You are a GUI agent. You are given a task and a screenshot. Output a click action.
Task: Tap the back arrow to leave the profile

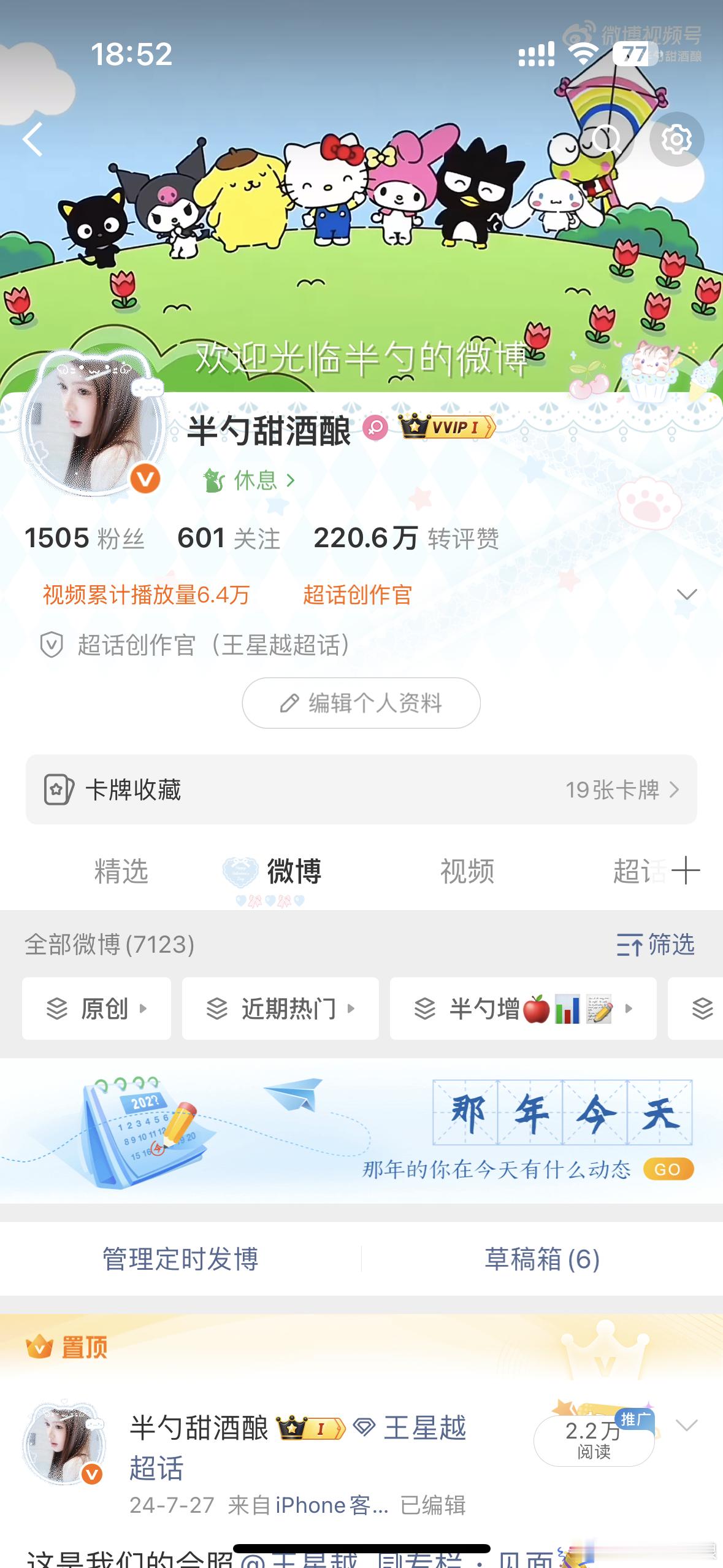pyautogui.click(x=33, y=139)
